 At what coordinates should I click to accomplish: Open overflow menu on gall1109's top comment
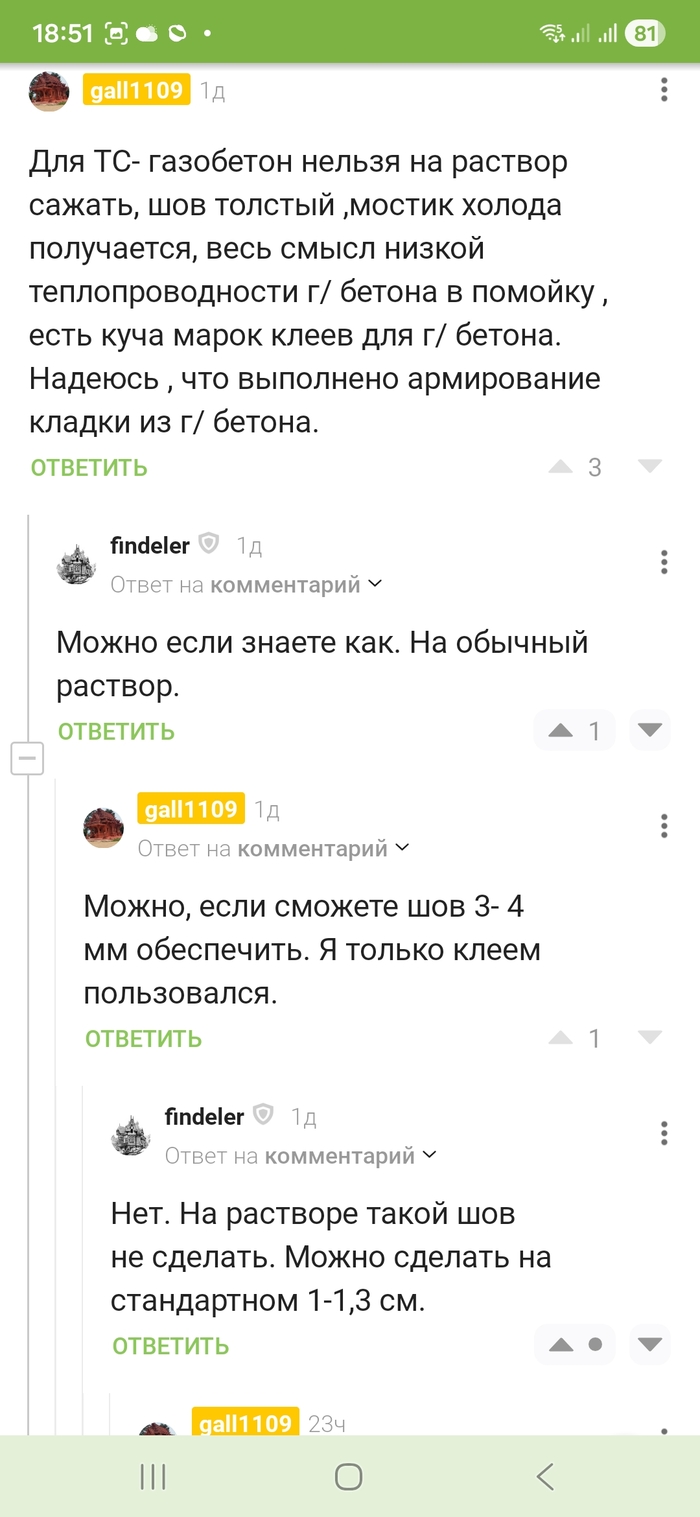(x=664, y=91)
